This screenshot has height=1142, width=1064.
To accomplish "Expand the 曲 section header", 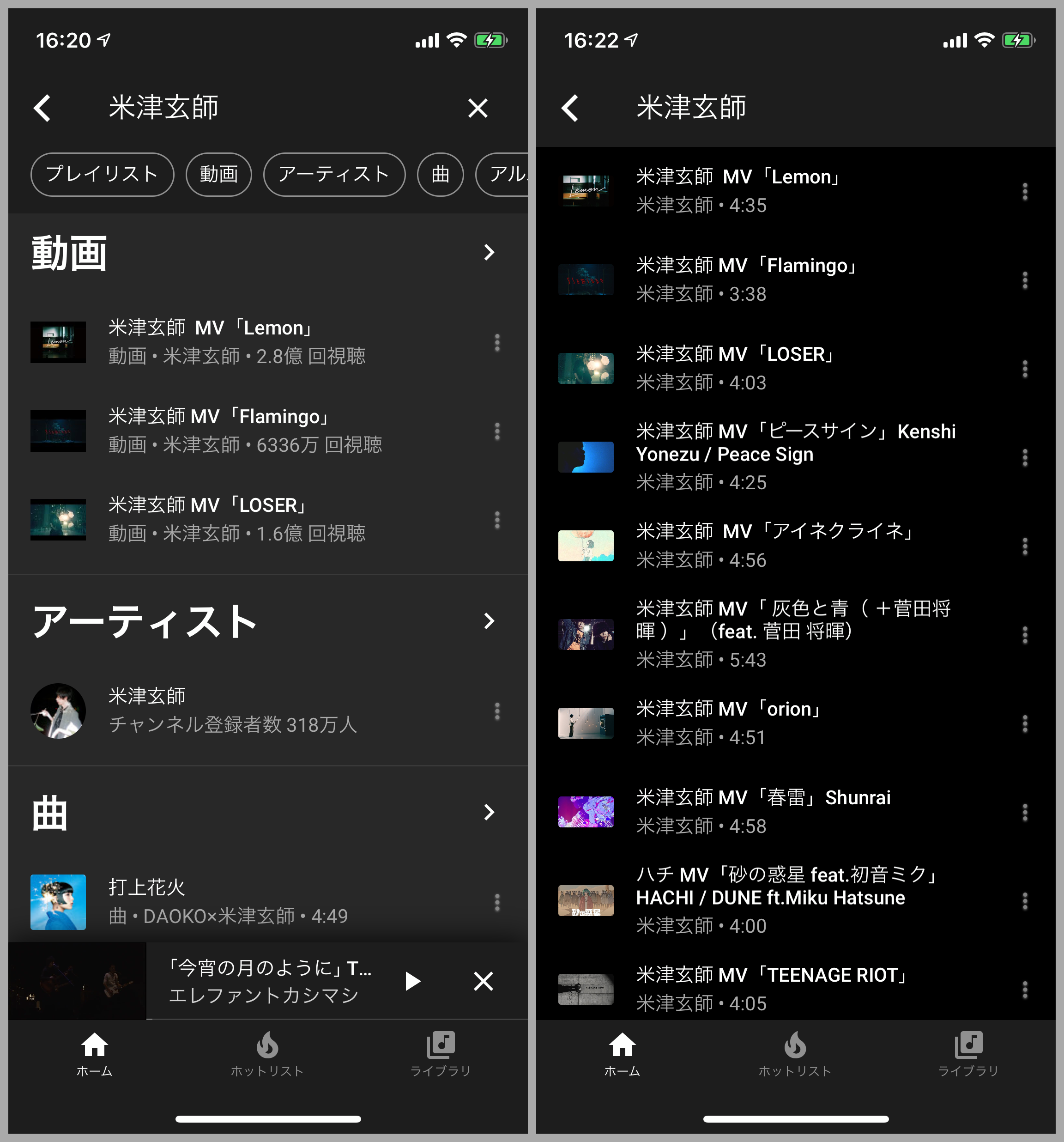I will [x=489, y=812].
